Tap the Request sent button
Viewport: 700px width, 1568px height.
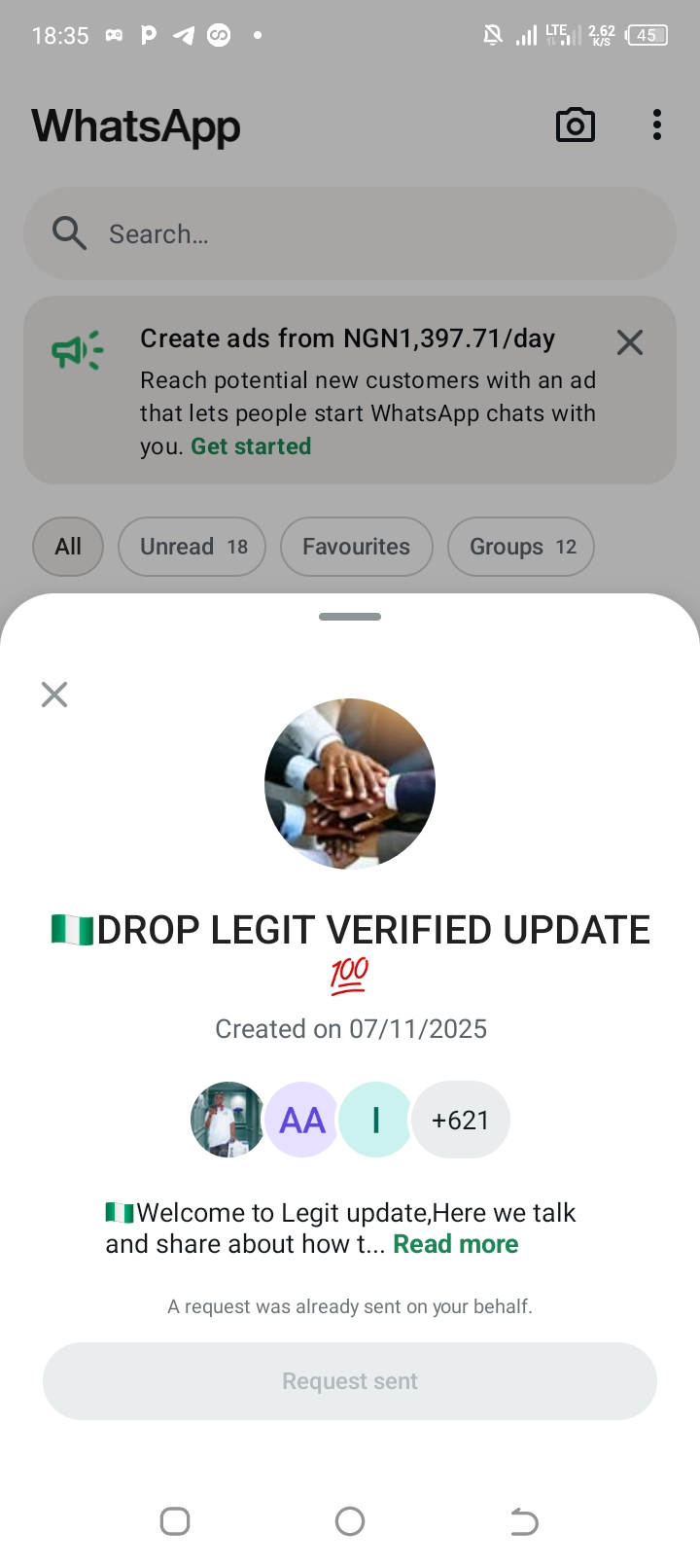(x=350, y=1381)
